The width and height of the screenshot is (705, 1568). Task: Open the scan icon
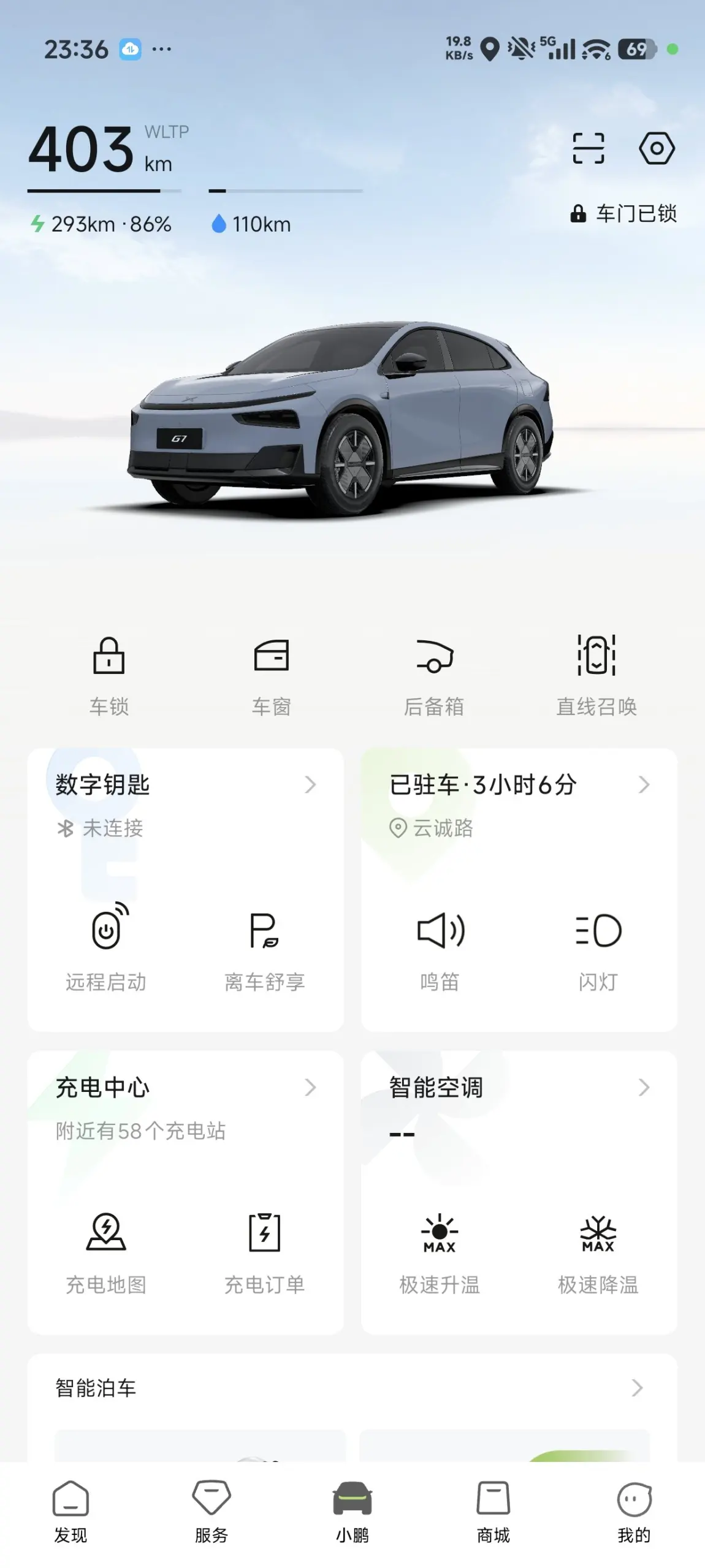[588, 148]
